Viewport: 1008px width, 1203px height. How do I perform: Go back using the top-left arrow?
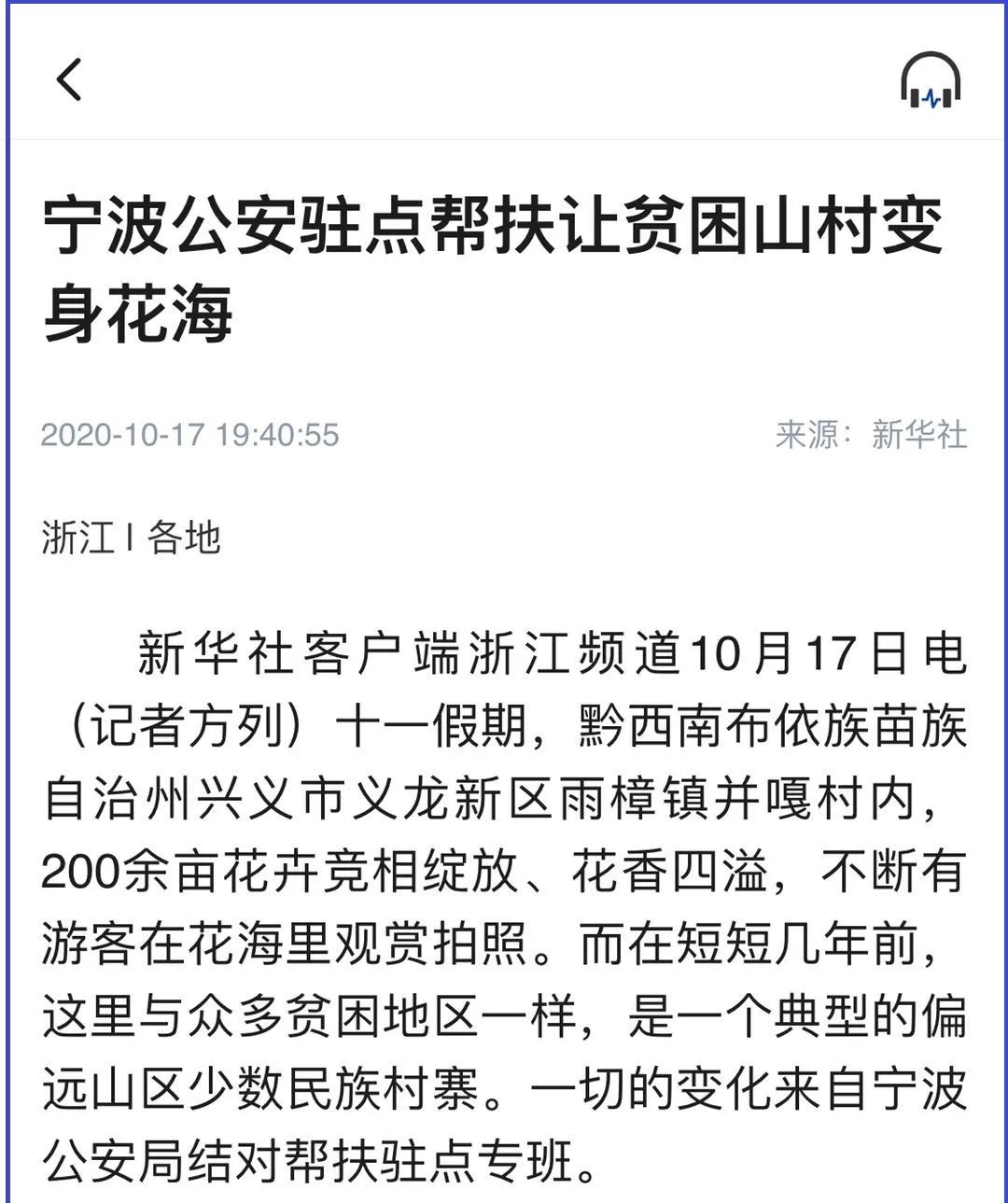(69, 79)
